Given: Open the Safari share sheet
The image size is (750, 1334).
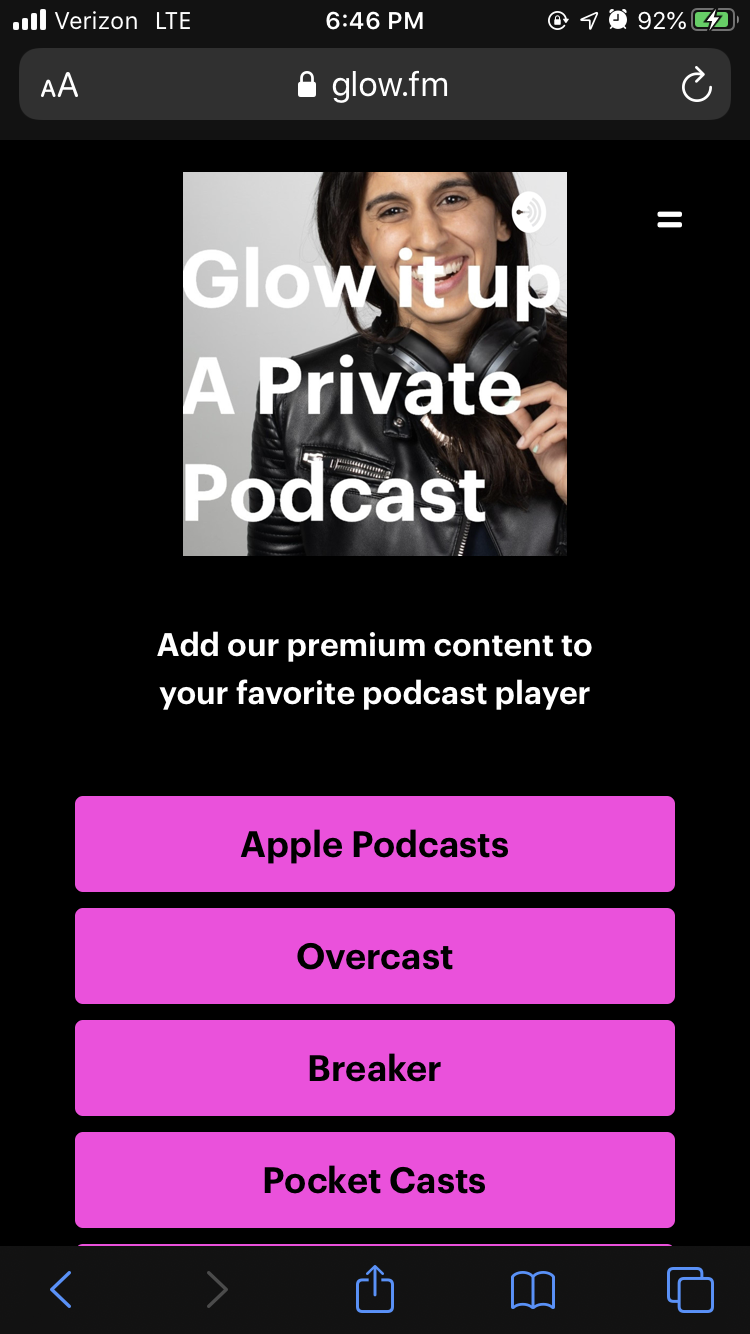Looking at the screenshot, I should pyautogui.click(x=375, y=1289).
